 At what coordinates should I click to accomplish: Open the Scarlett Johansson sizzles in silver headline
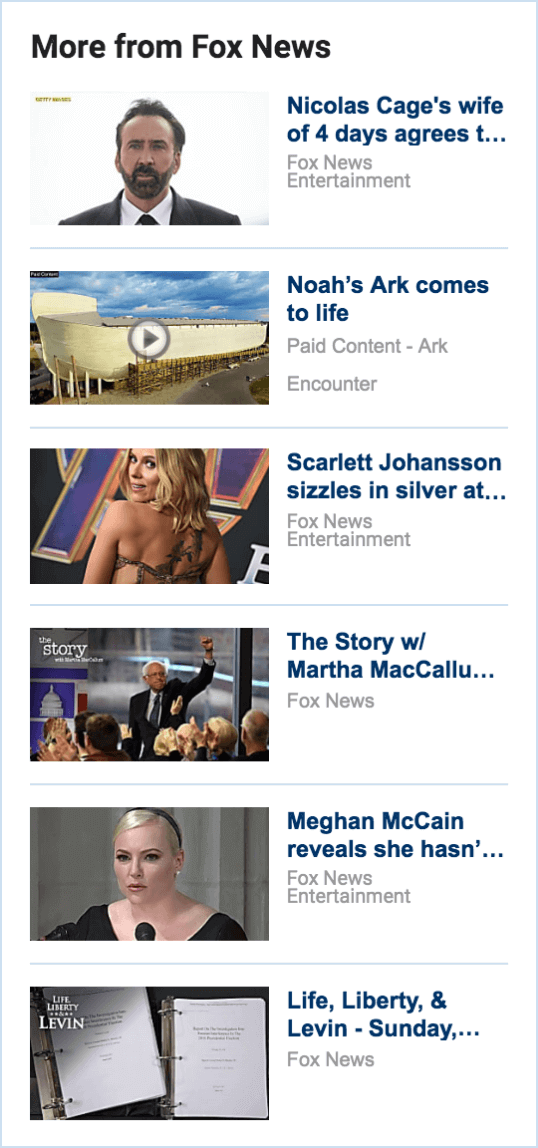[x=396, y=477]
